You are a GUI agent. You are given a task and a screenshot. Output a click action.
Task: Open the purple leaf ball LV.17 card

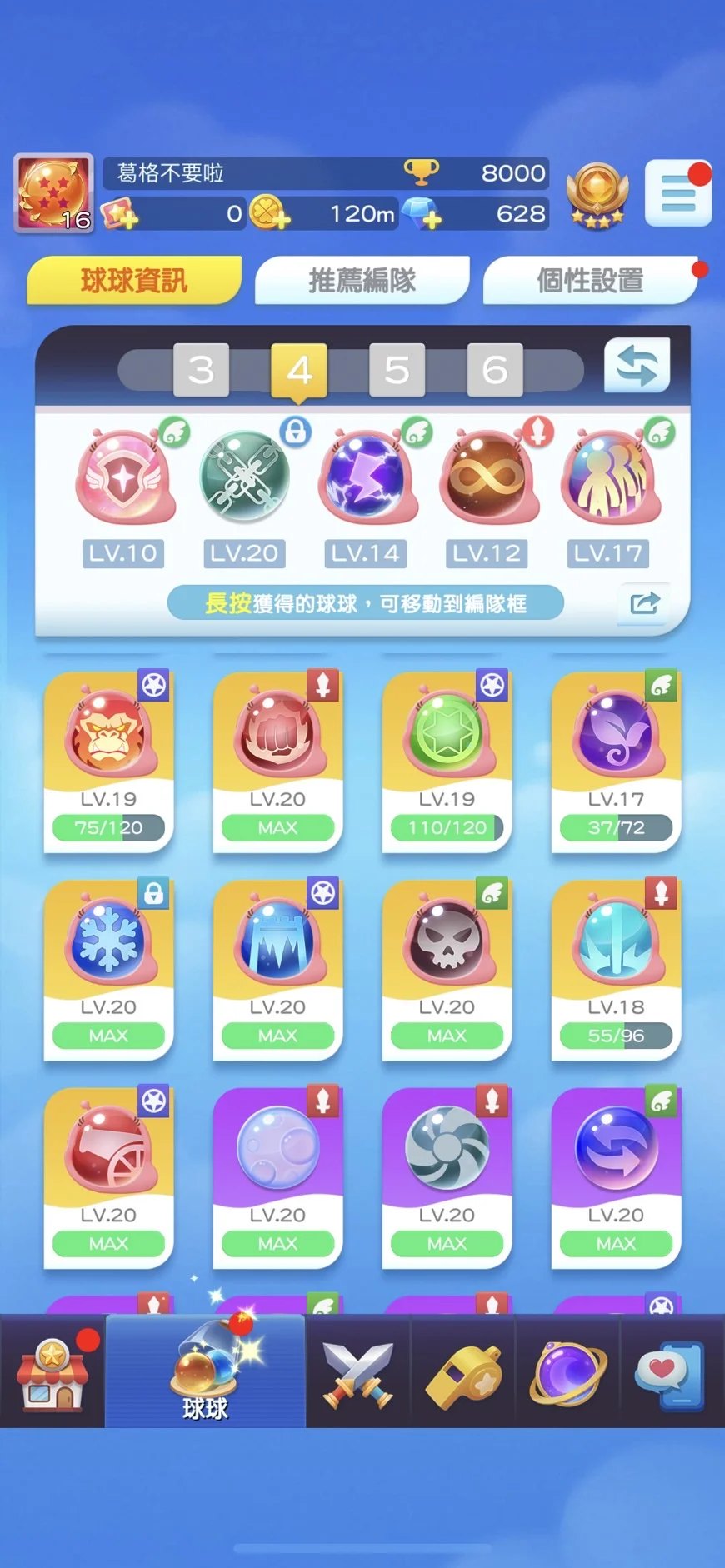616,761
